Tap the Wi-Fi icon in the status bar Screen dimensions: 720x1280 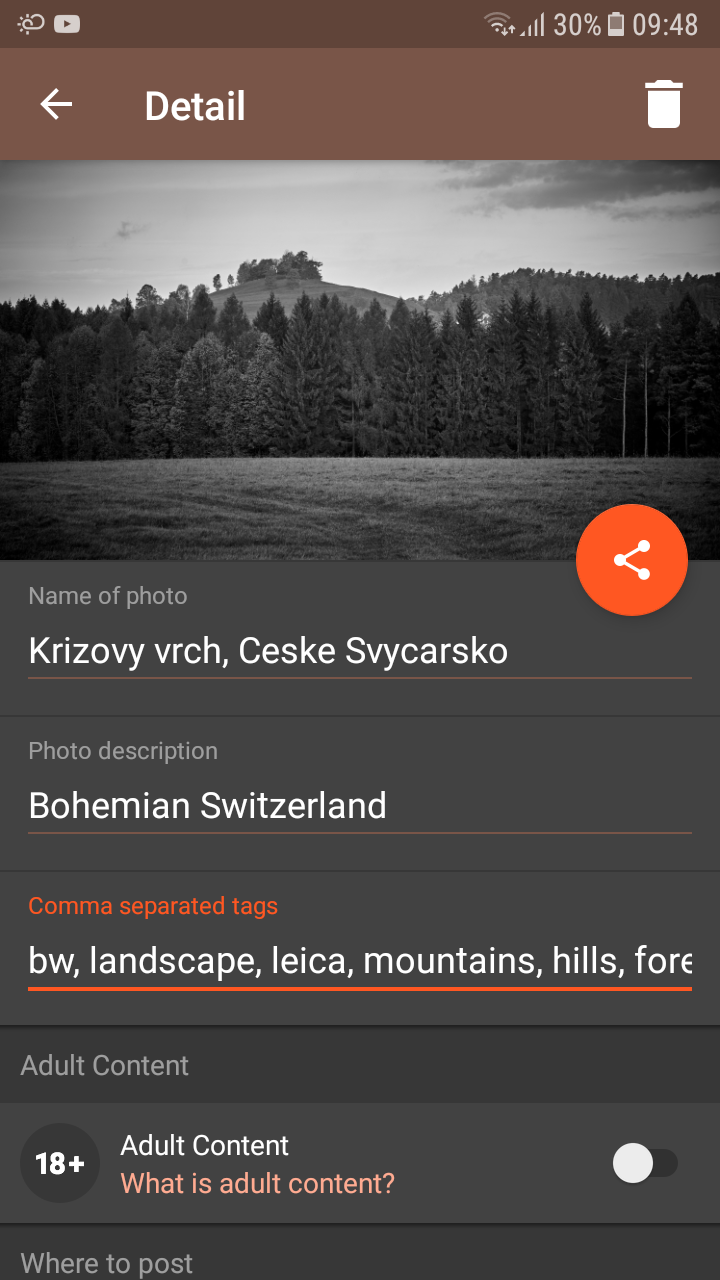[498, 22]
